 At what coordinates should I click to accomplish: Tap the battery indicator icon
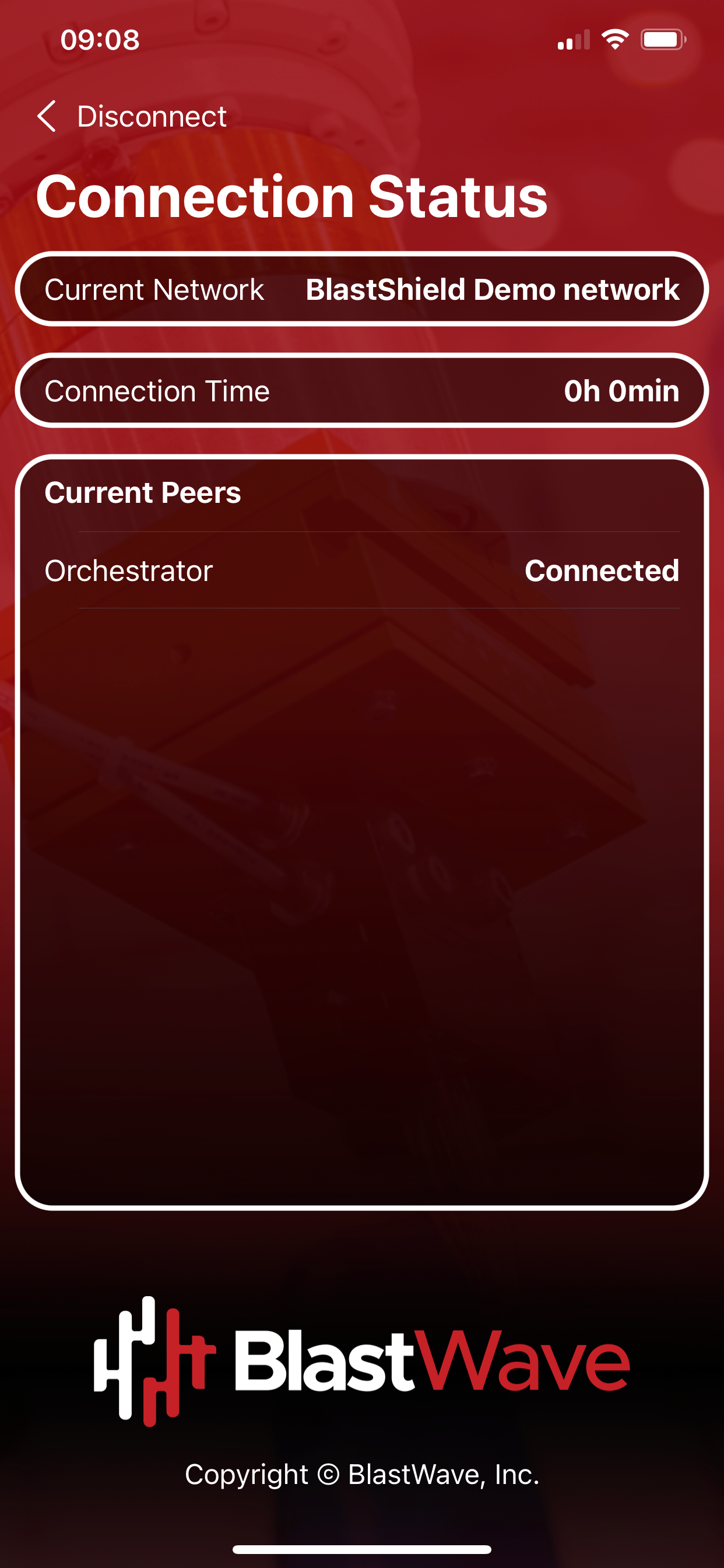pyautogui.click(x=665, y=39)
